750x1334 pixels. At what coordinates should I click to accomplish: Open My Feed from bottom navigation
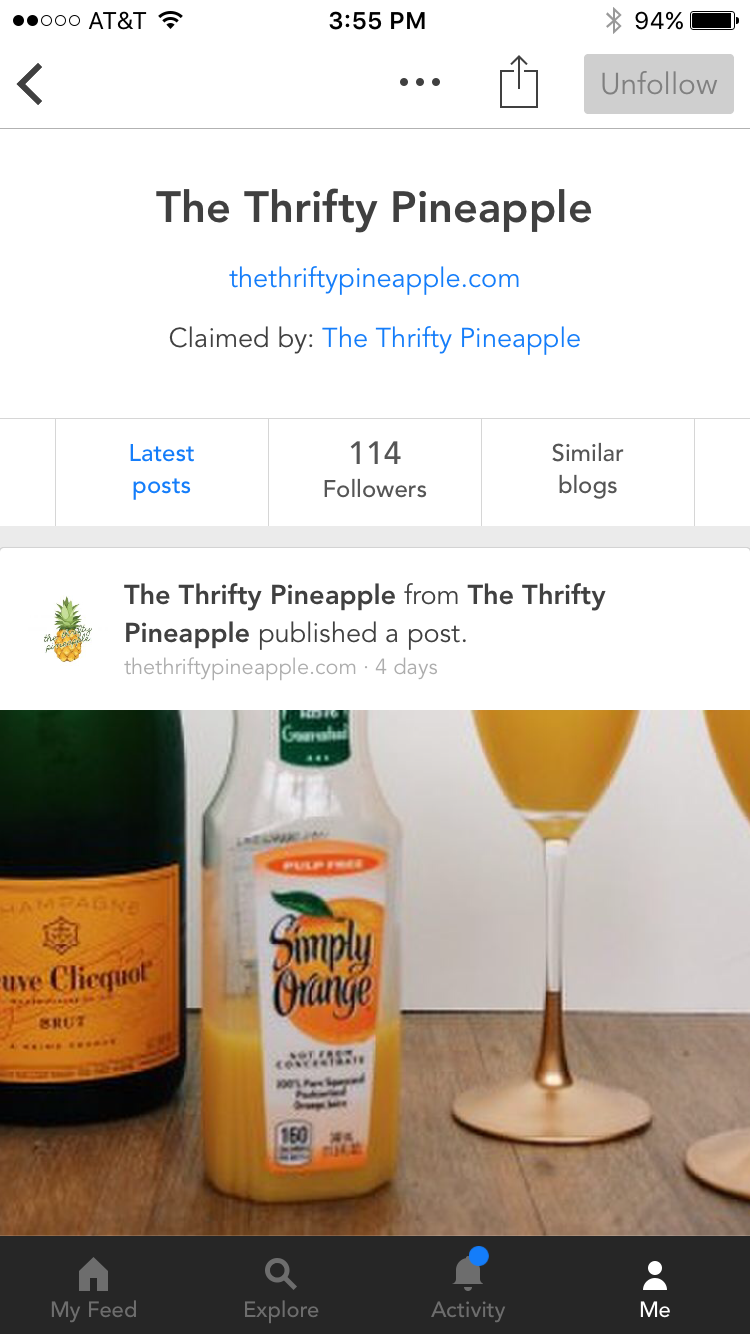click(x=93, y=1285)
